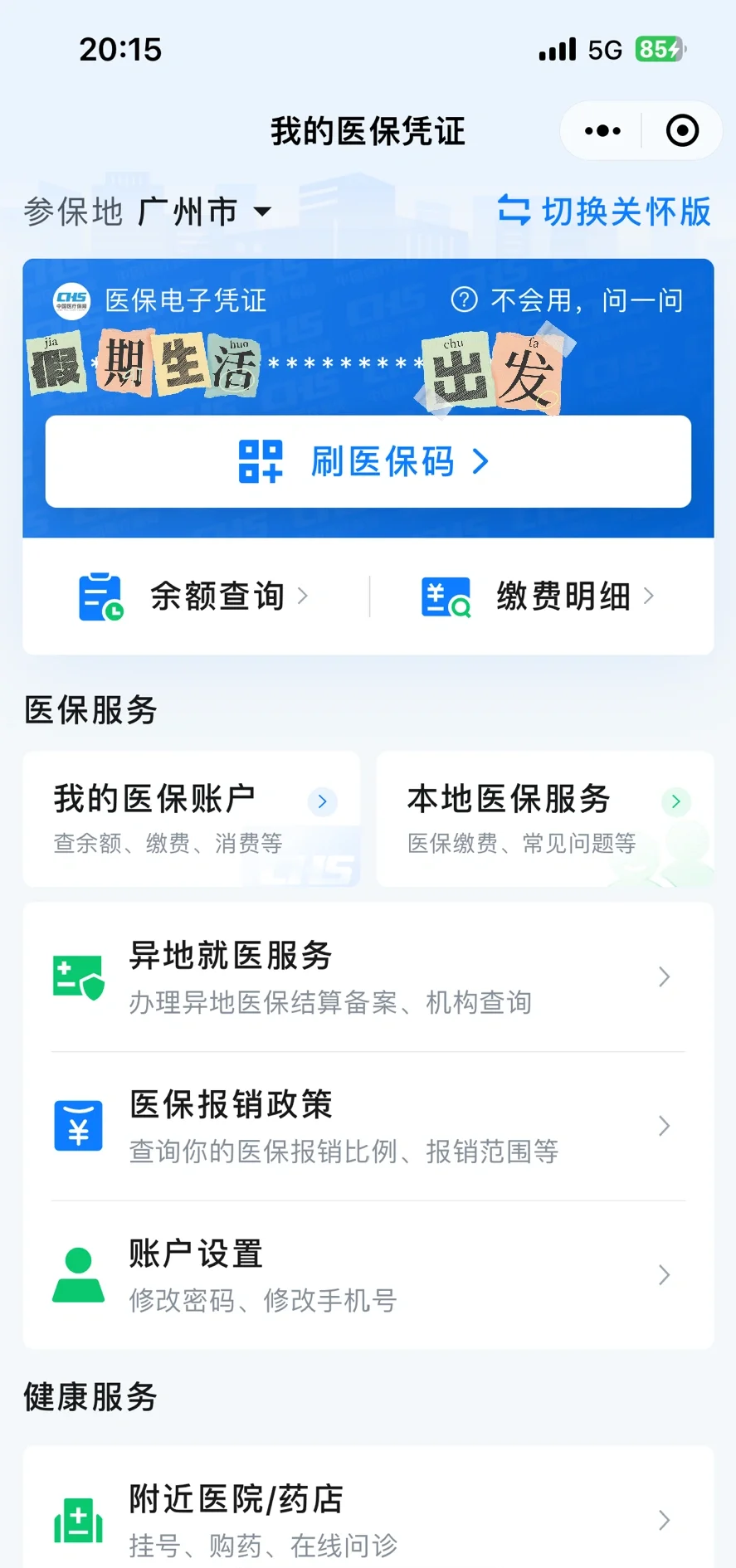
Task: Expand 我的医保账户 using its chevron
Action: [x=323, y=801]
